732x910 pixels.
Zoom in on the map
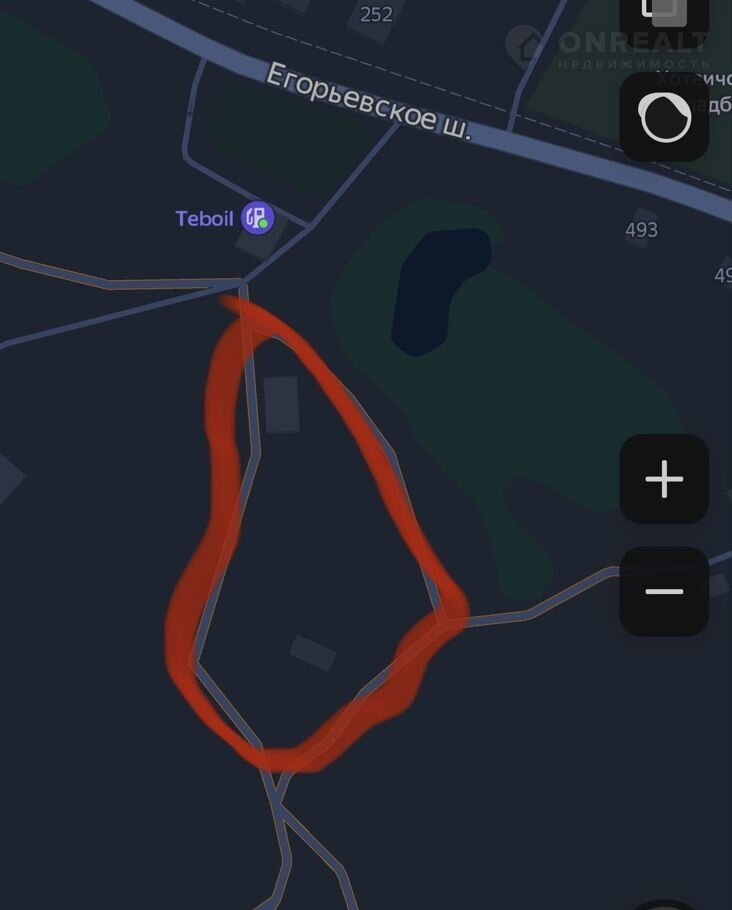[x=664, y=480]
